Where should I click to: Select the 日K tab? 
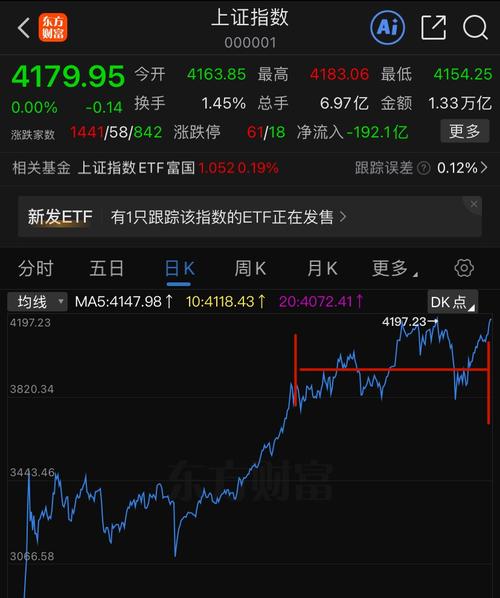(179, 269)
